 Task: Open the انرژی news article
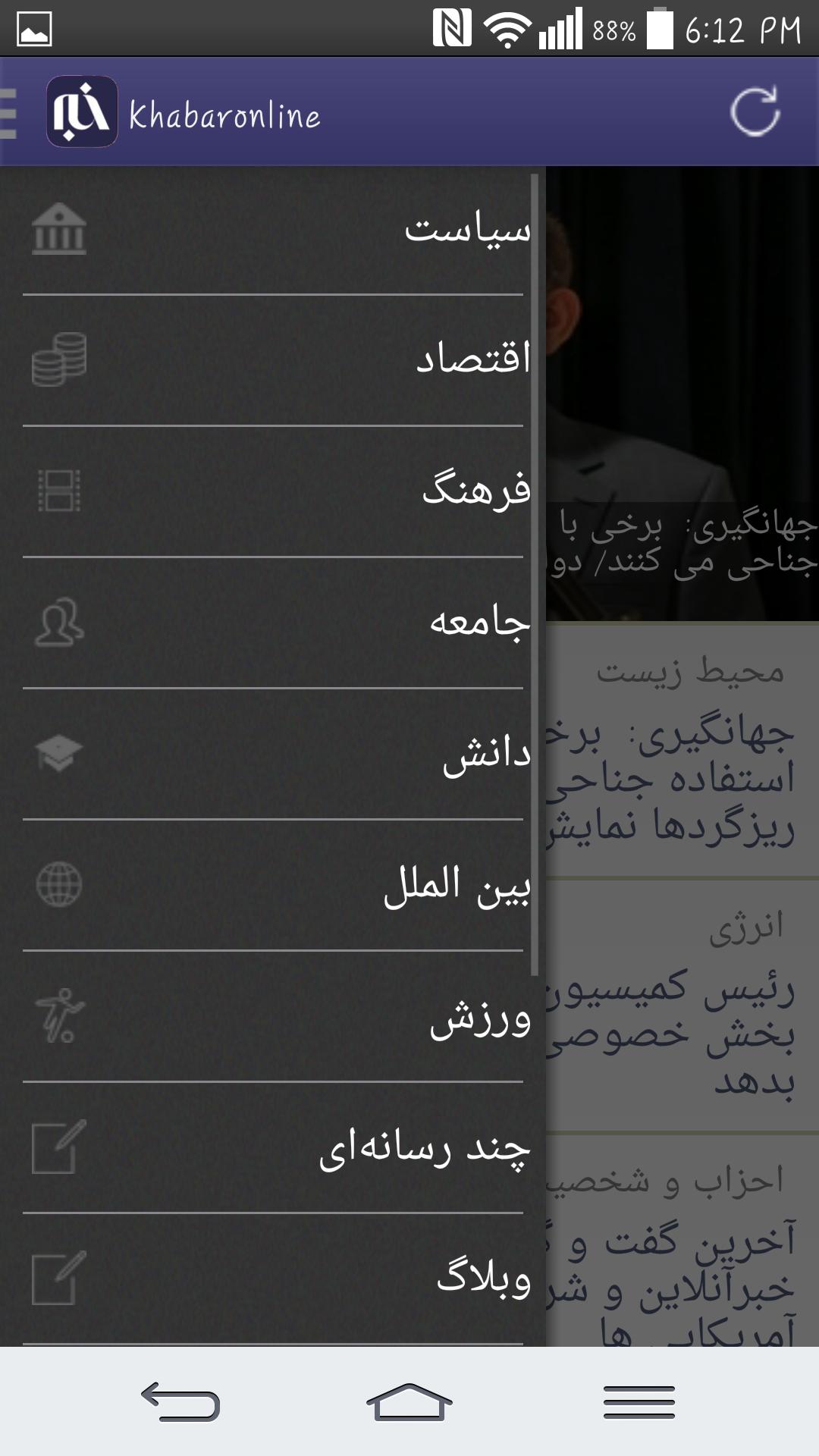coord(682,1009)
